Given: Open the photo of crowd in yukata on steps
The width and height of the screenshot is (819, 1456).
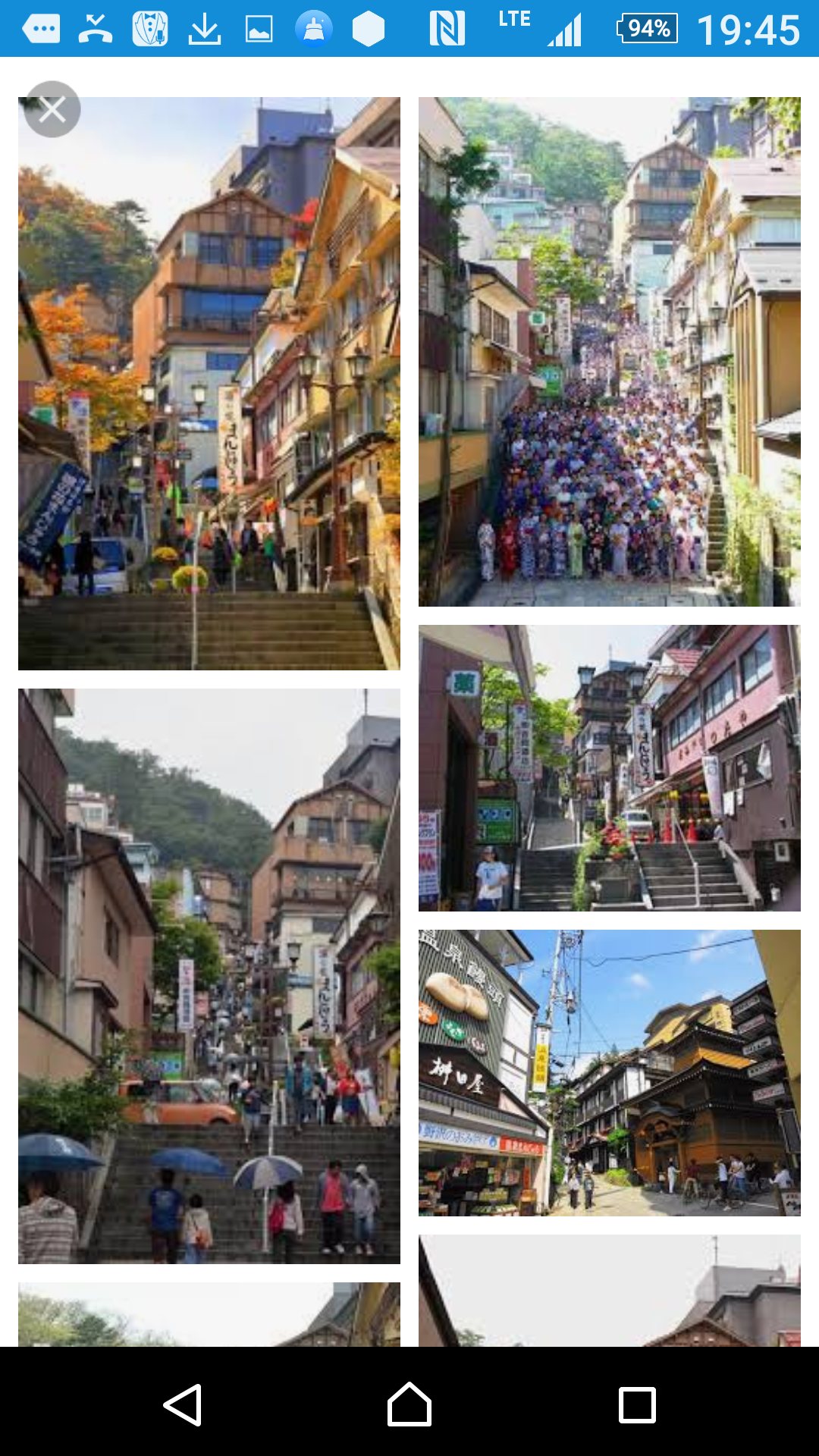Looking at the screenshot, I should 609,351.
